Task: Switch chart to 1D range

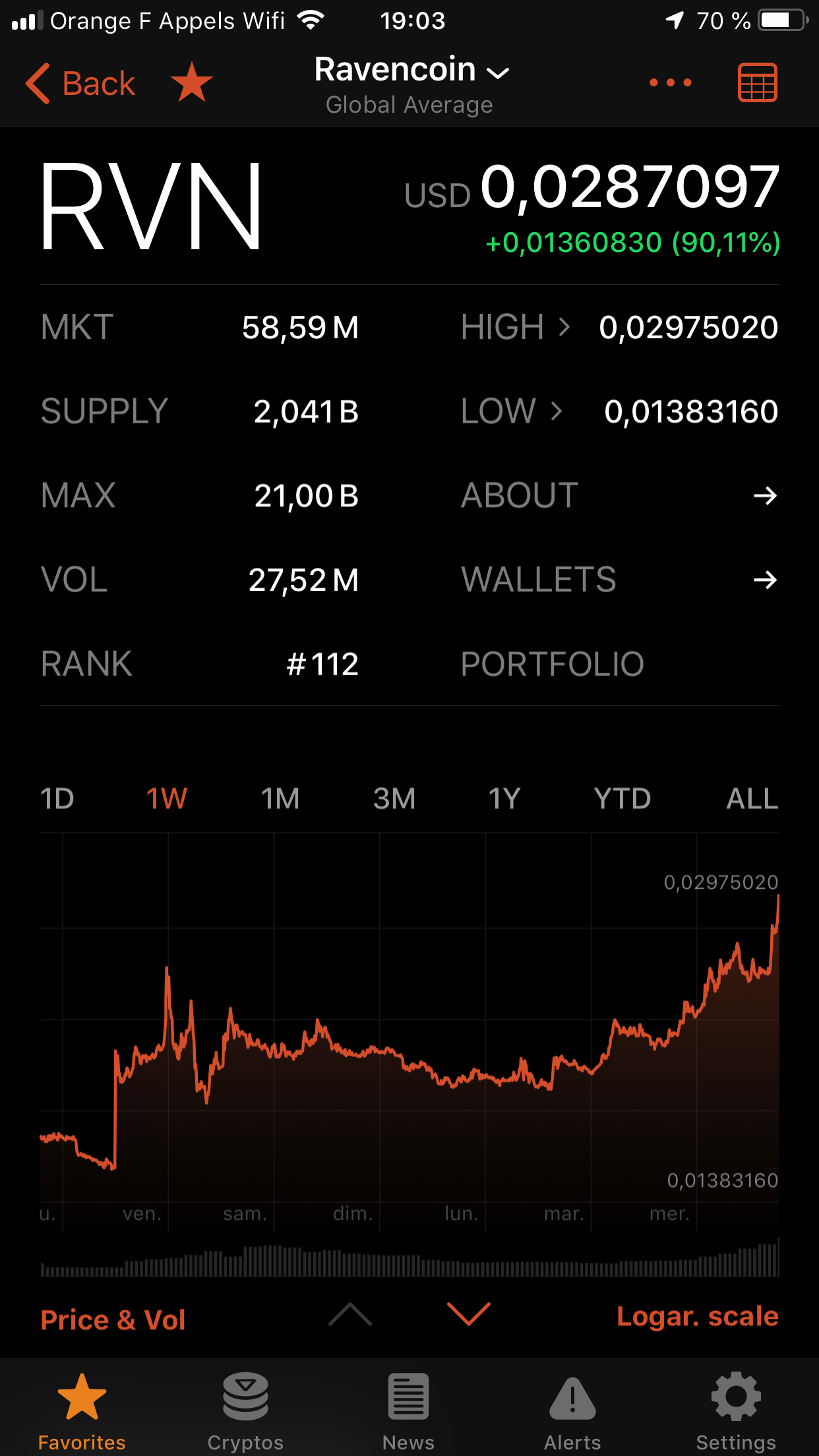Action: click(57, 799)
